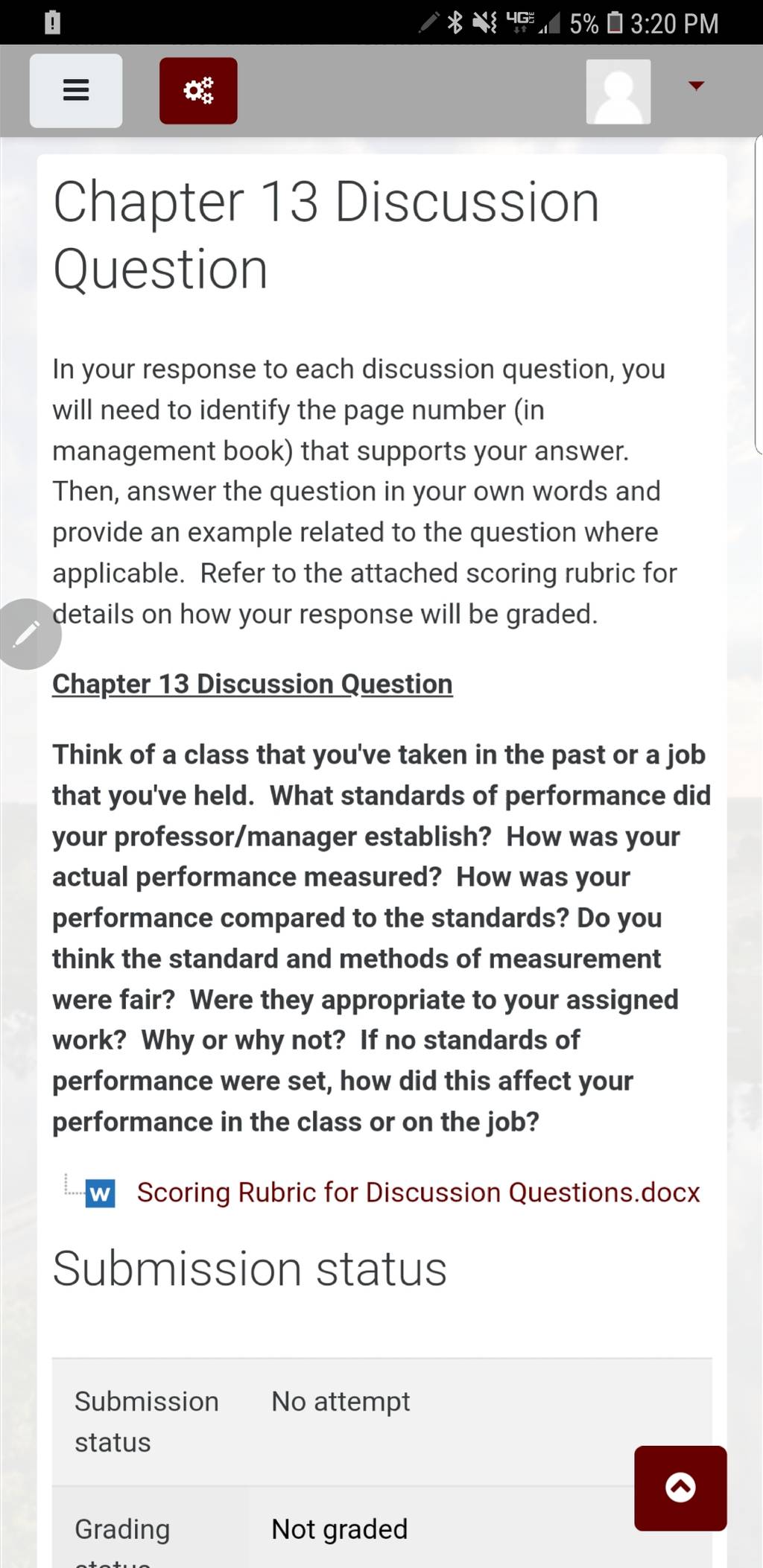Screen dimensions: 763x1568
Task: Open Scoring Rubric for Discussion Questions.docx
Action: [418, 1193]
